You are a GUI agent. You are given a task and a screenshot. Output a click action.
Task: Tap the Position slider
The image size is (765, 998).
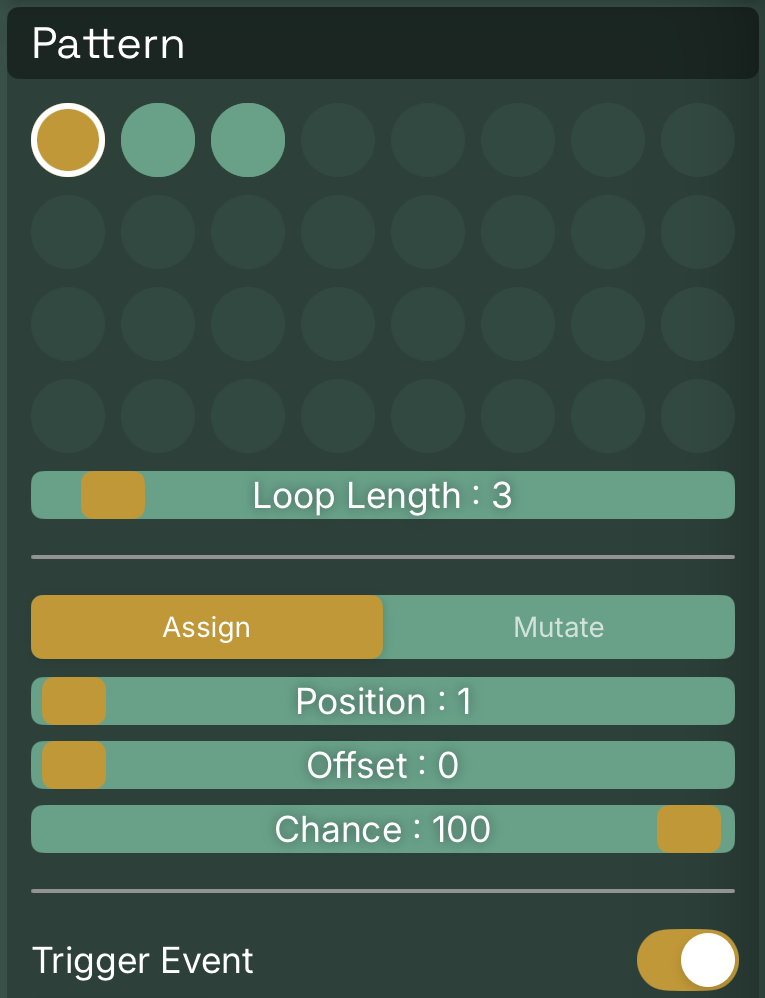382,701
